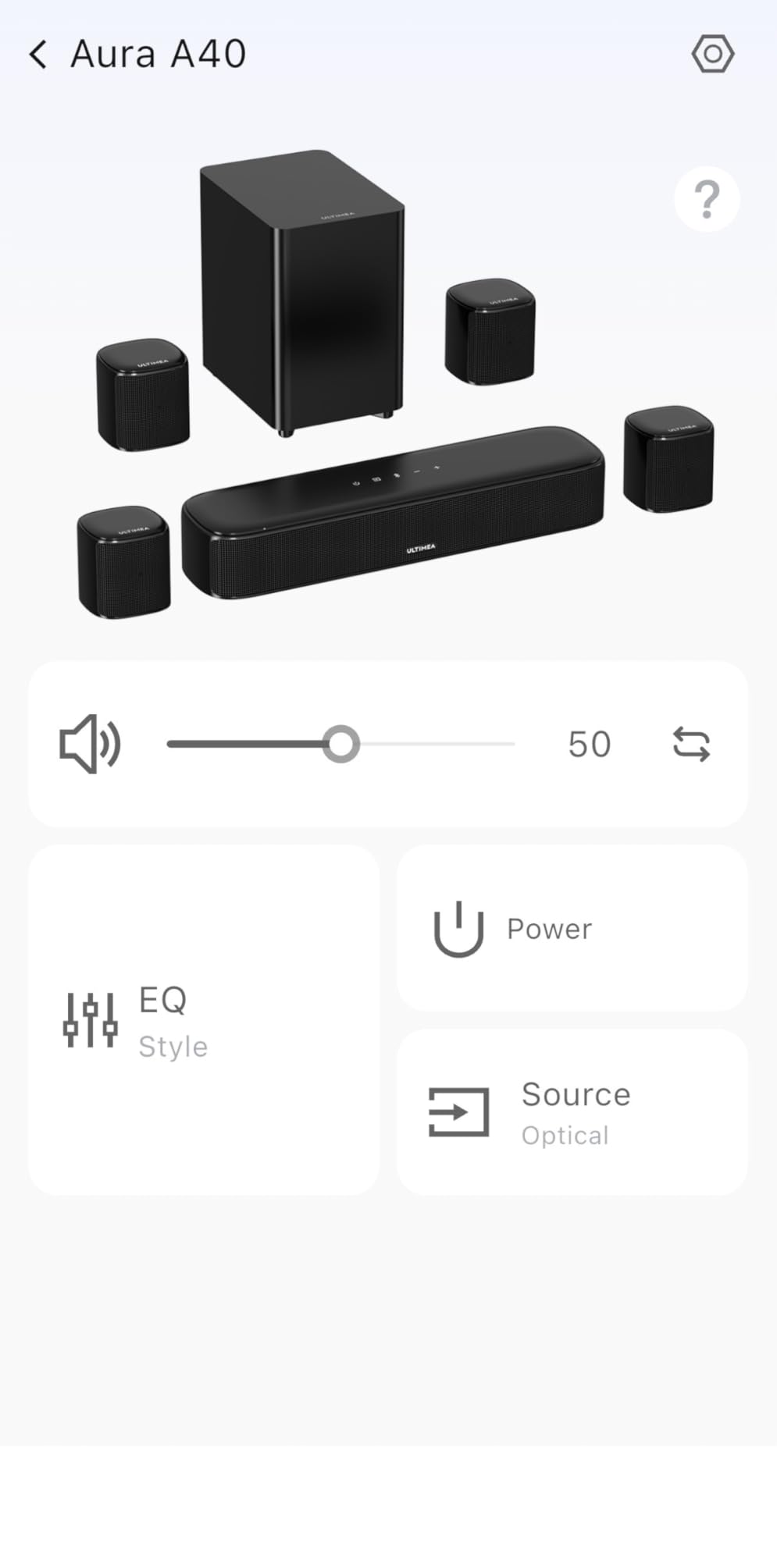
Task: Toggle the Bluetooth symbol on the soundbar
Action: point(397,475)
